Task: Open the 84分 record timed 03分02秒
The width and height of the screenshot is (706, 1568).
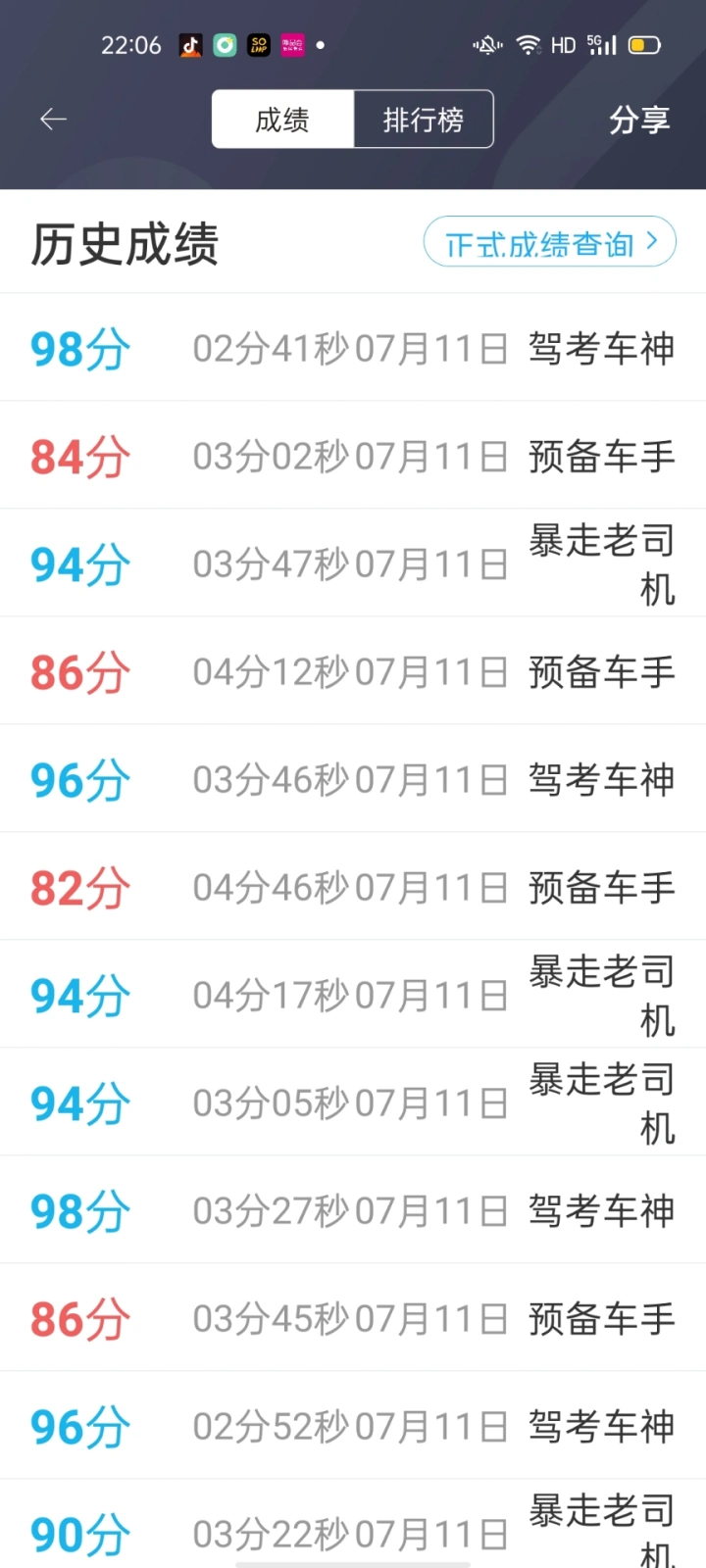Action: 353,456
